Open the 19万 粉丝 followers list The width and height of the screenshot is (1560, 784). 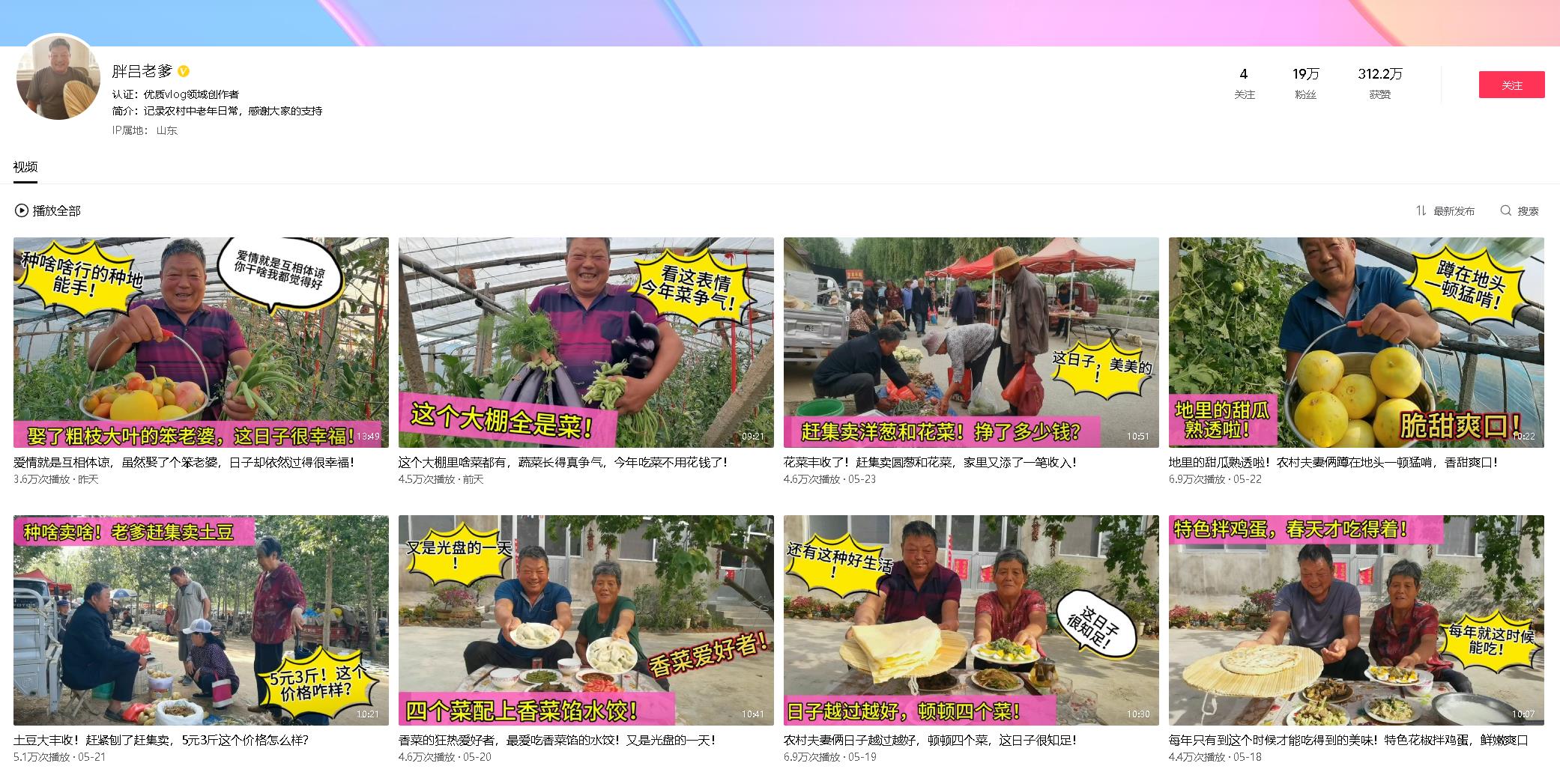1305,82
